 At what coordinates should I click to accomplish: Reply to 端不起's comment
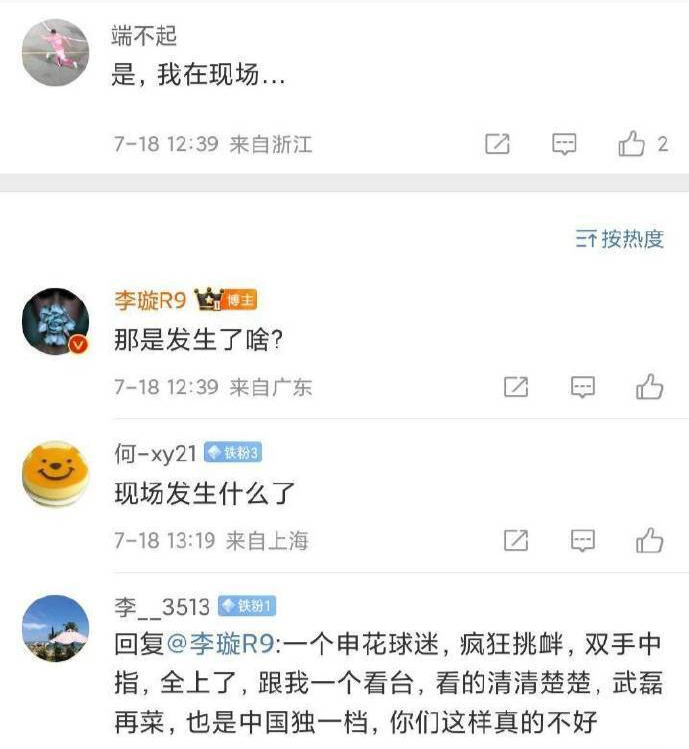point(565,145)
